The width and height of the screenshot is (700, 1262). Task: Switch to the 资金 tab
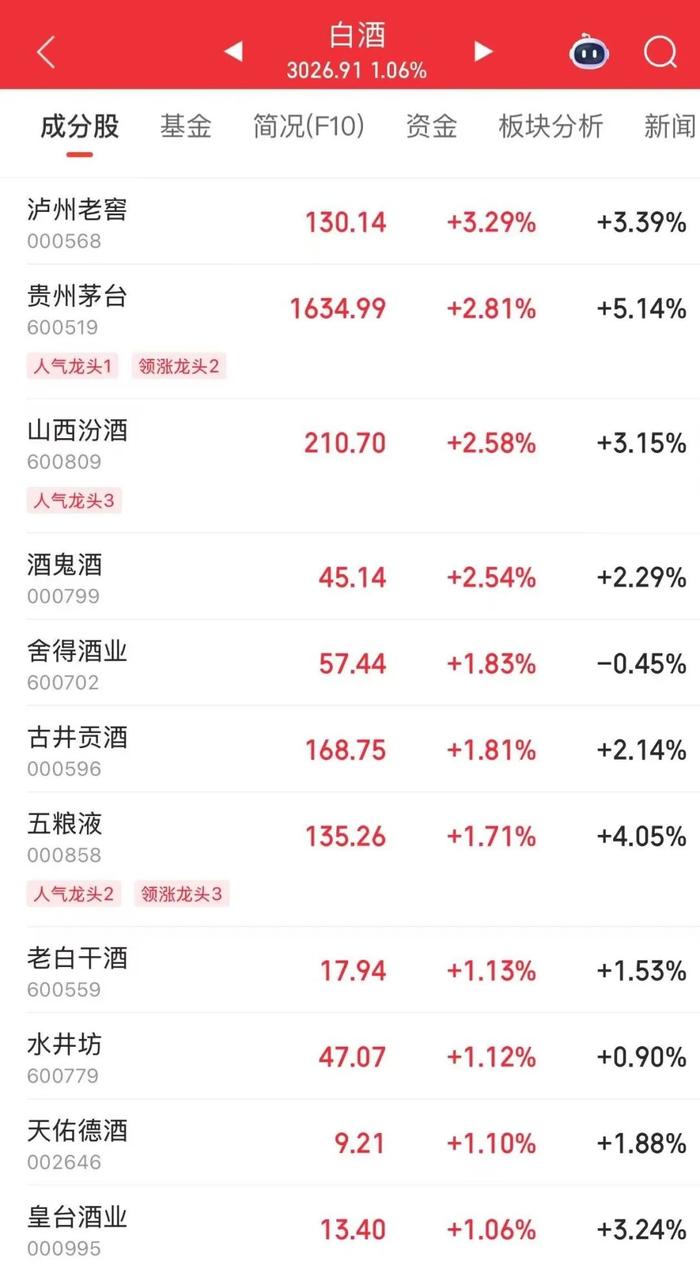[x=432, y=126]
